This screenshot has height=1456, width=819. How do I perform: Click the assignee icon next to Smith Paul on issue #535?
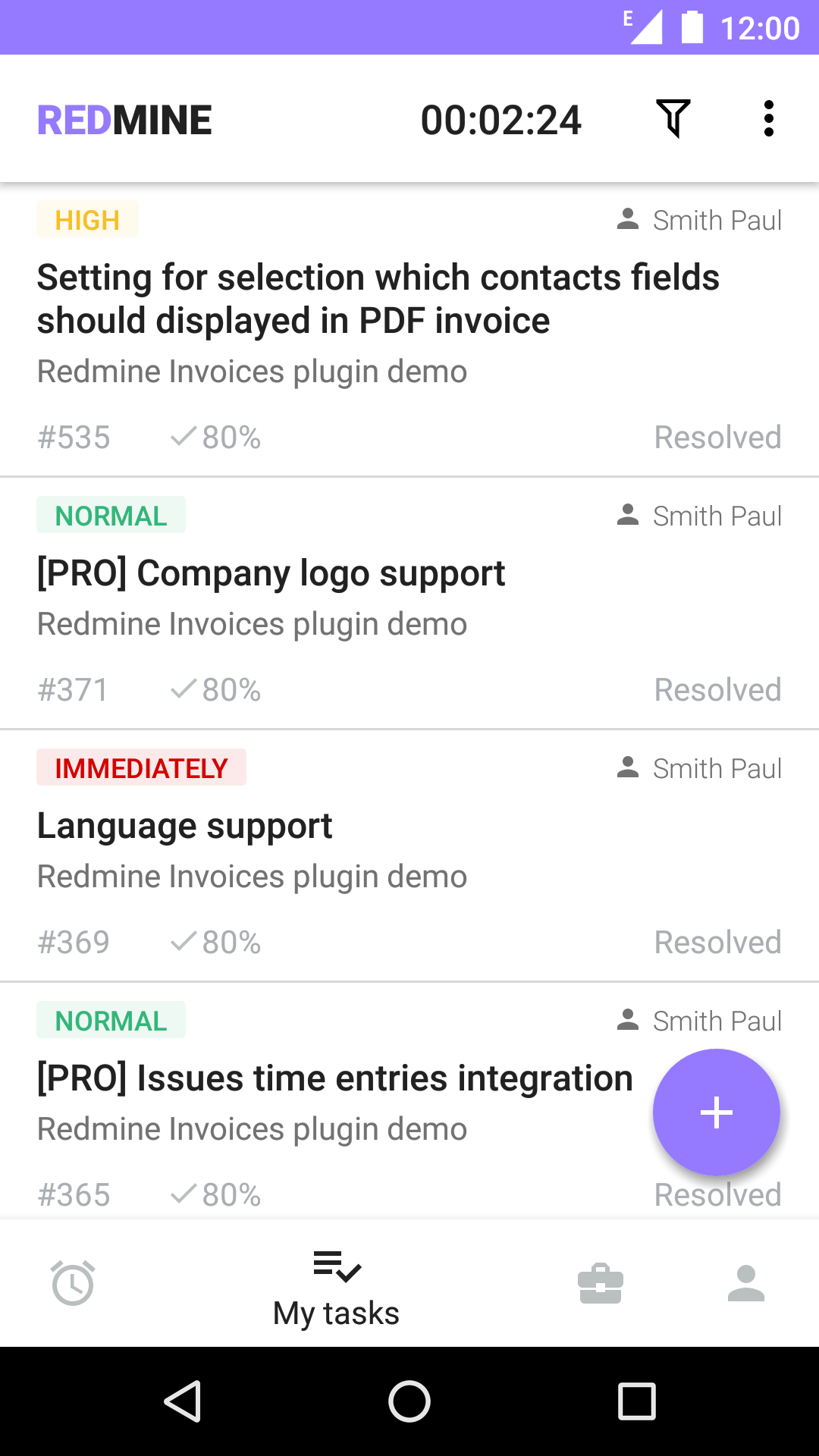pyautogui.click(x=626, y=220)
